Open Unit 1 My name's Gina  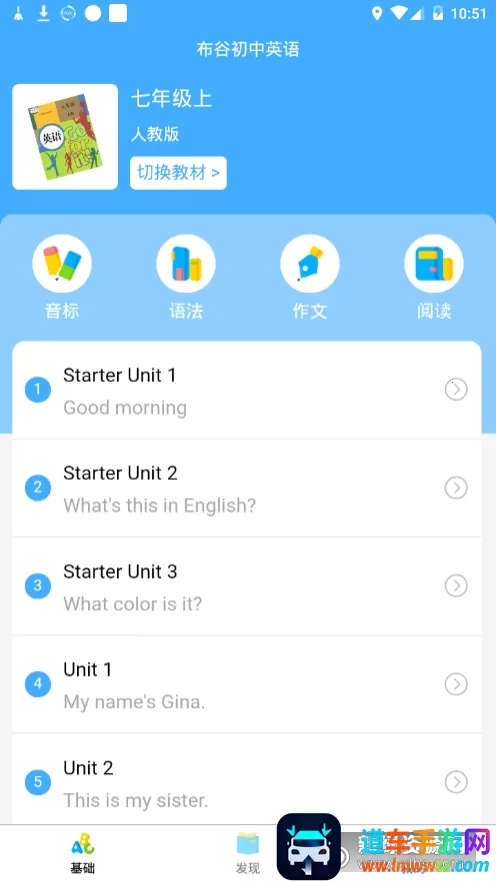click(247, 685)
